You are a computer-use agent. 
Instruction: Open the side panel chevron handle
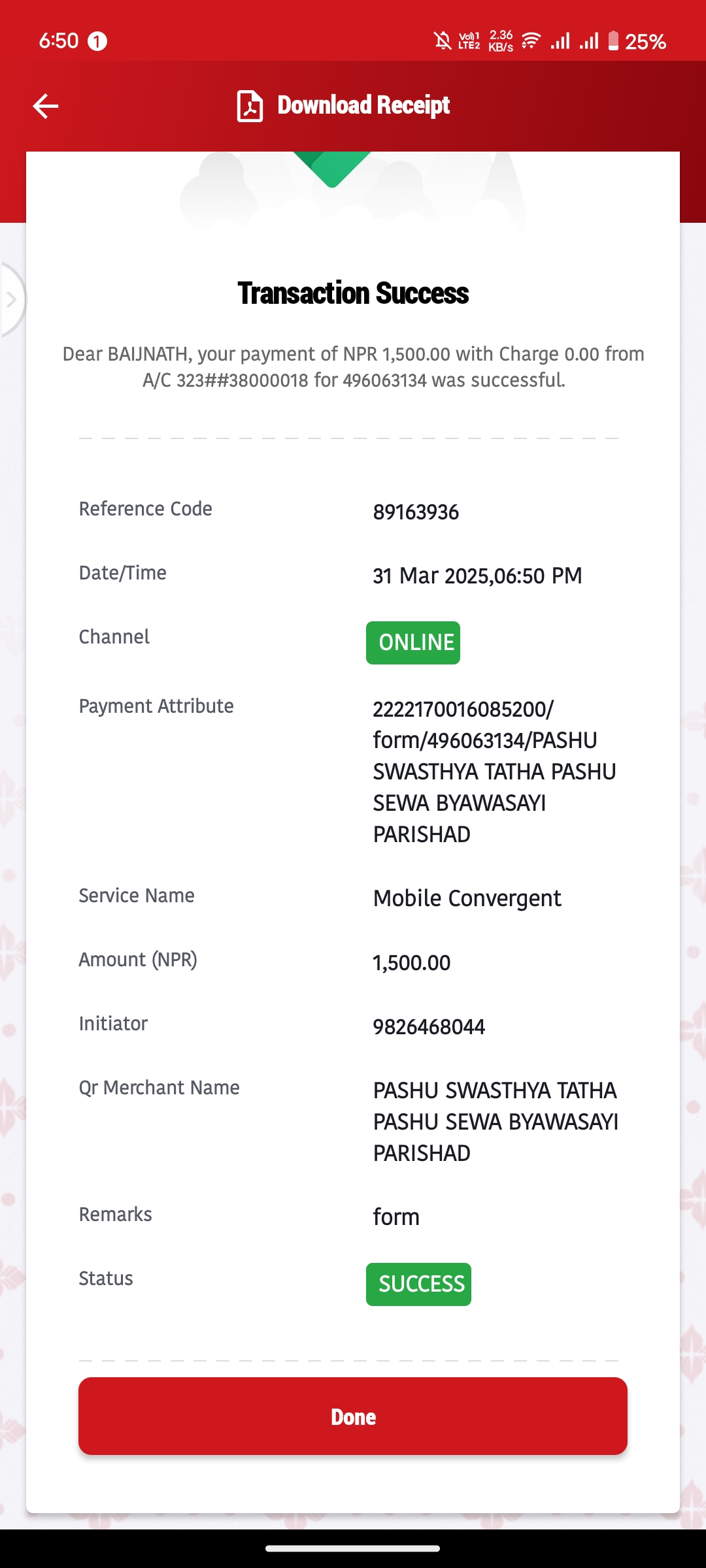pyautogui.click(x=12, y=300)
